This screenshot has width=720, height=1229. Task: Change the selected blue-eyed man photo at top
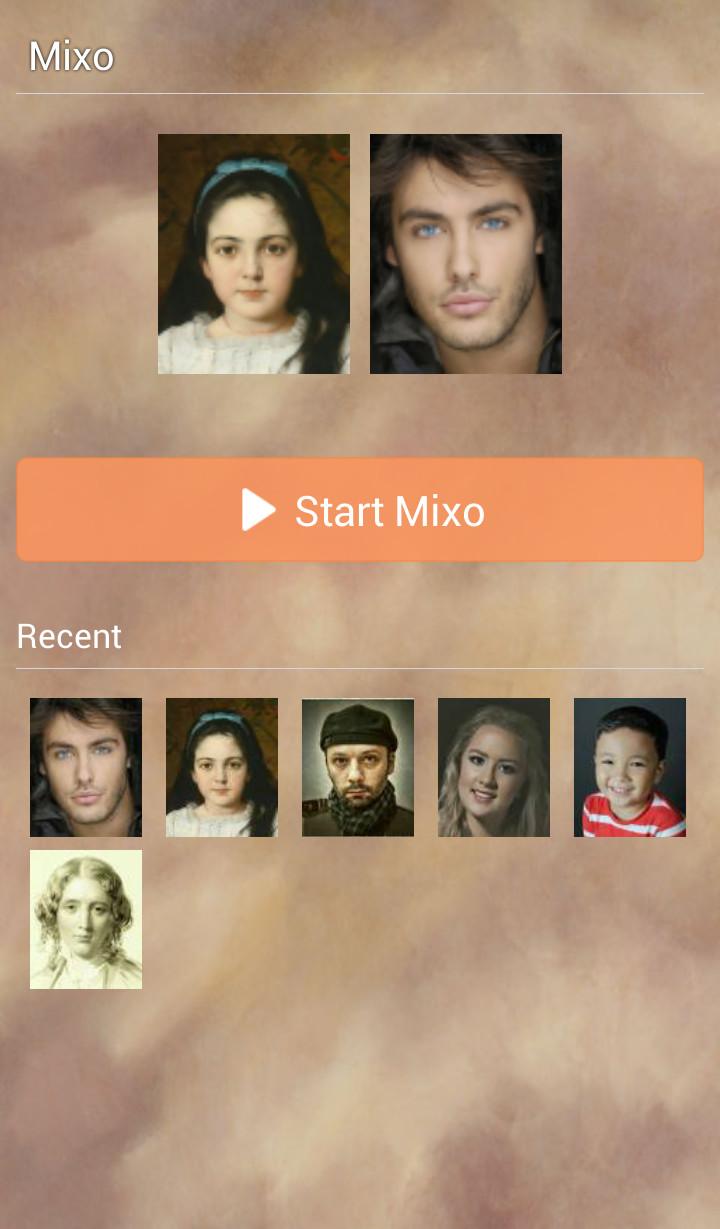pyautogui.click(x=466, y=254)
